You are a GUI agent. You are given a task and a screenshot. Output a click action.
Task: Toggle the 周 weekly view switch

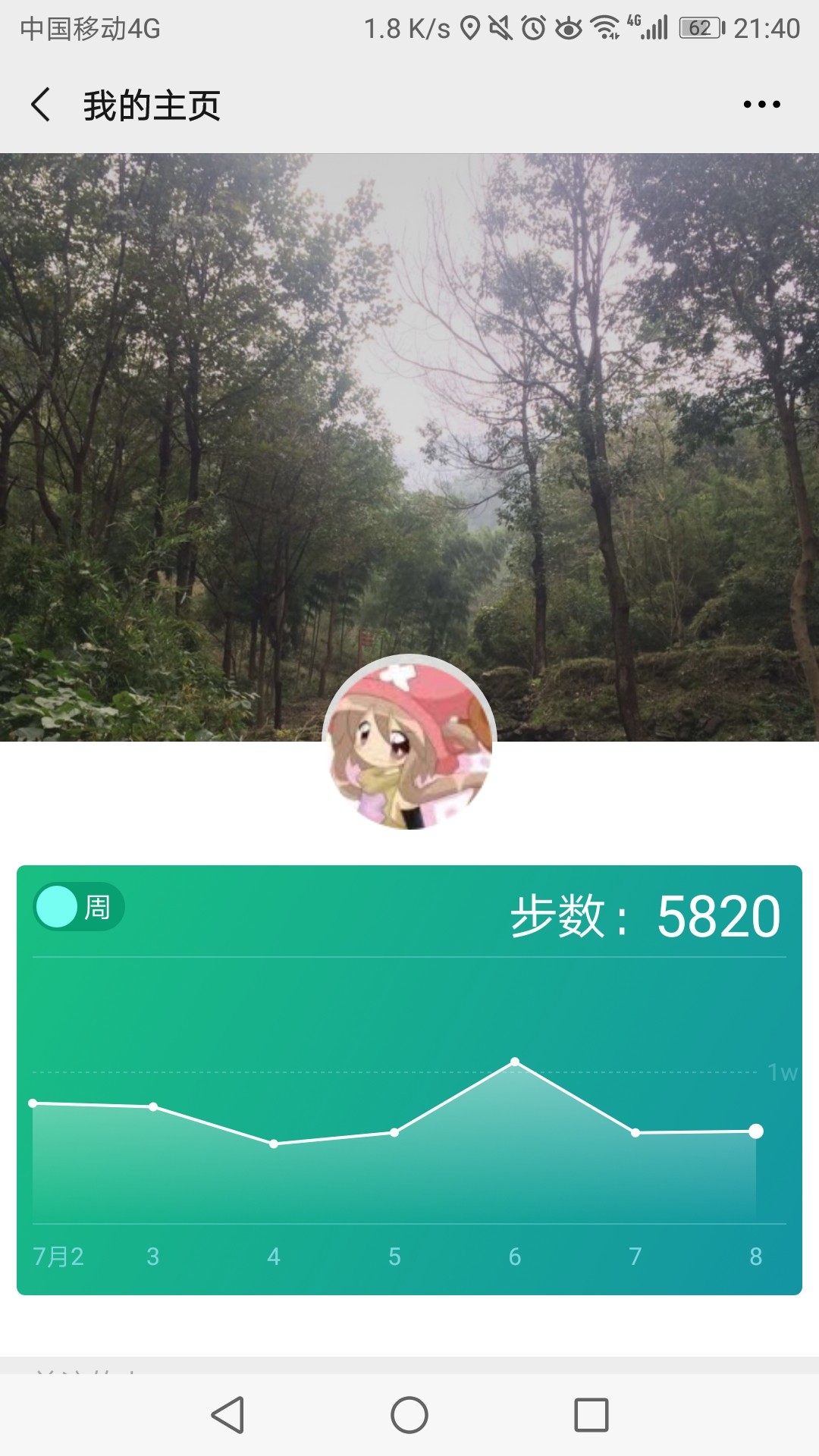pos(79,907)
